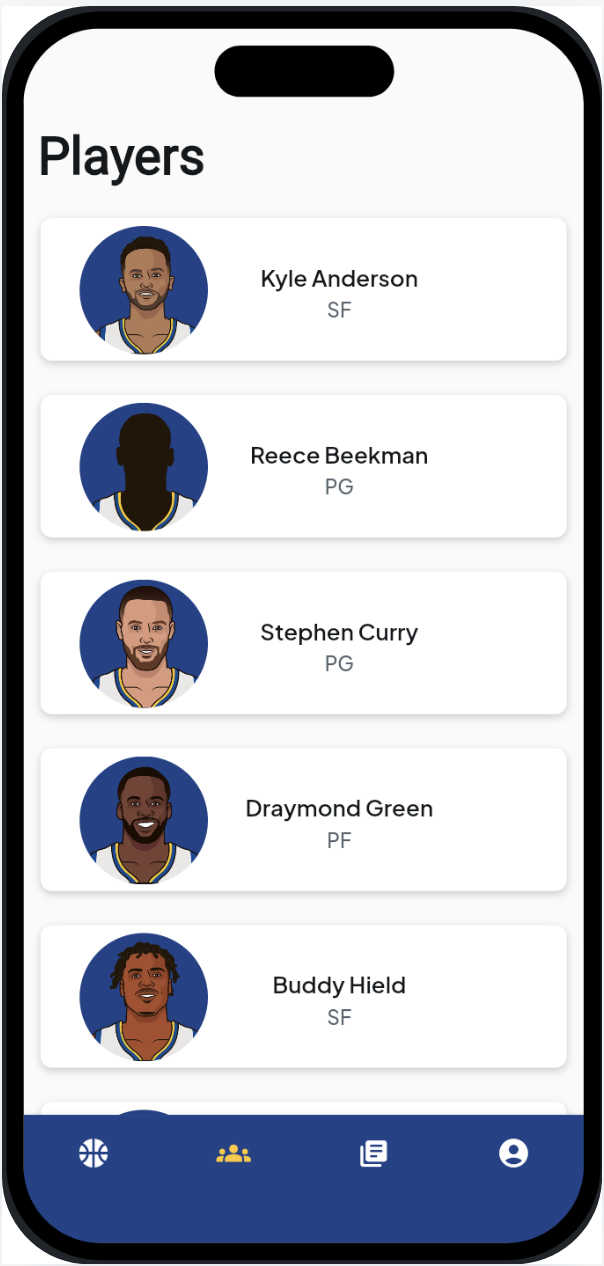Open Reece Beekman's player card
This screenshot has height=1266, width=604.
pyautogui.click(x=303, y=466)
